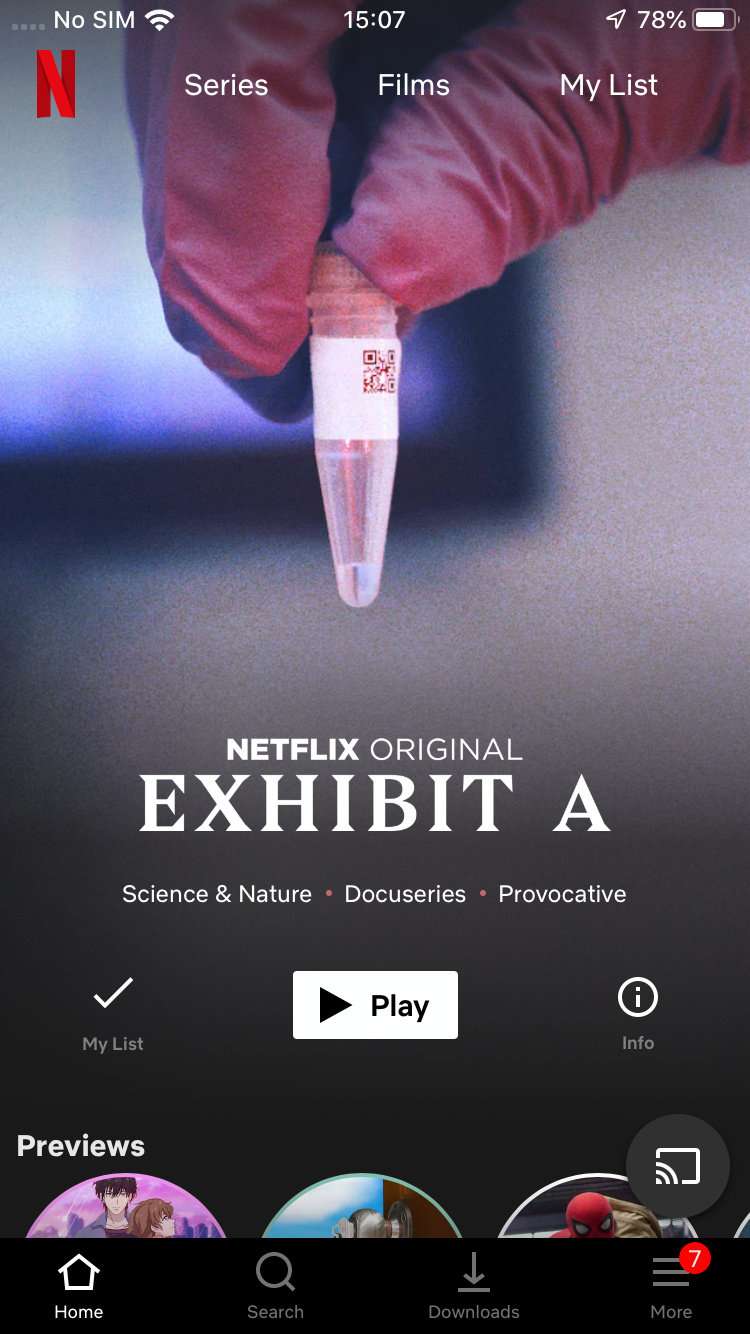Viewport: 750px width, 1334px height.
Task: Open the Downloads tab
Action: (x=474, y=1288)
